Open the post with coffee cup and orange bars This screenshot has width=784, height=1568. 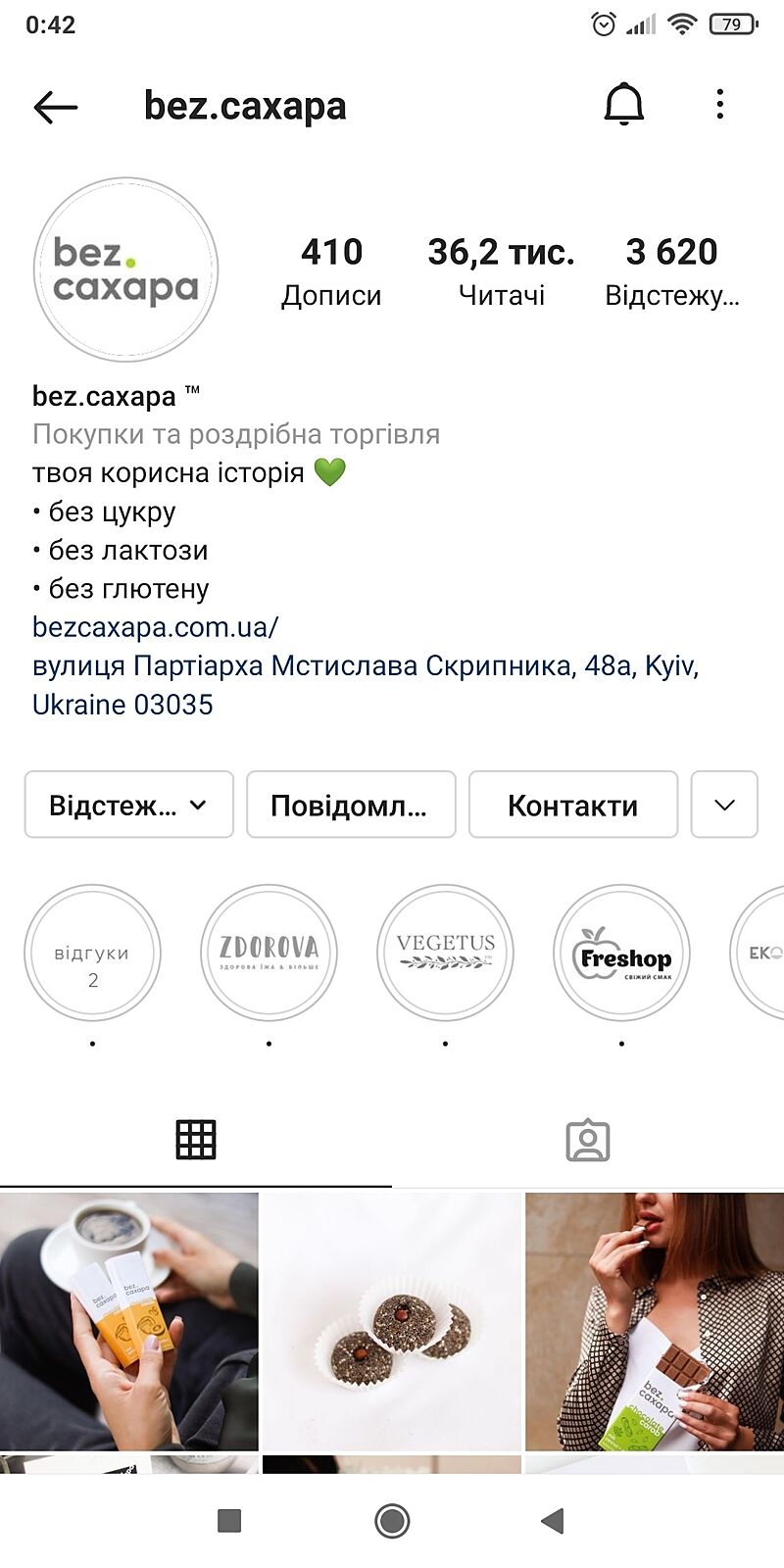[x=129, y=1321]
